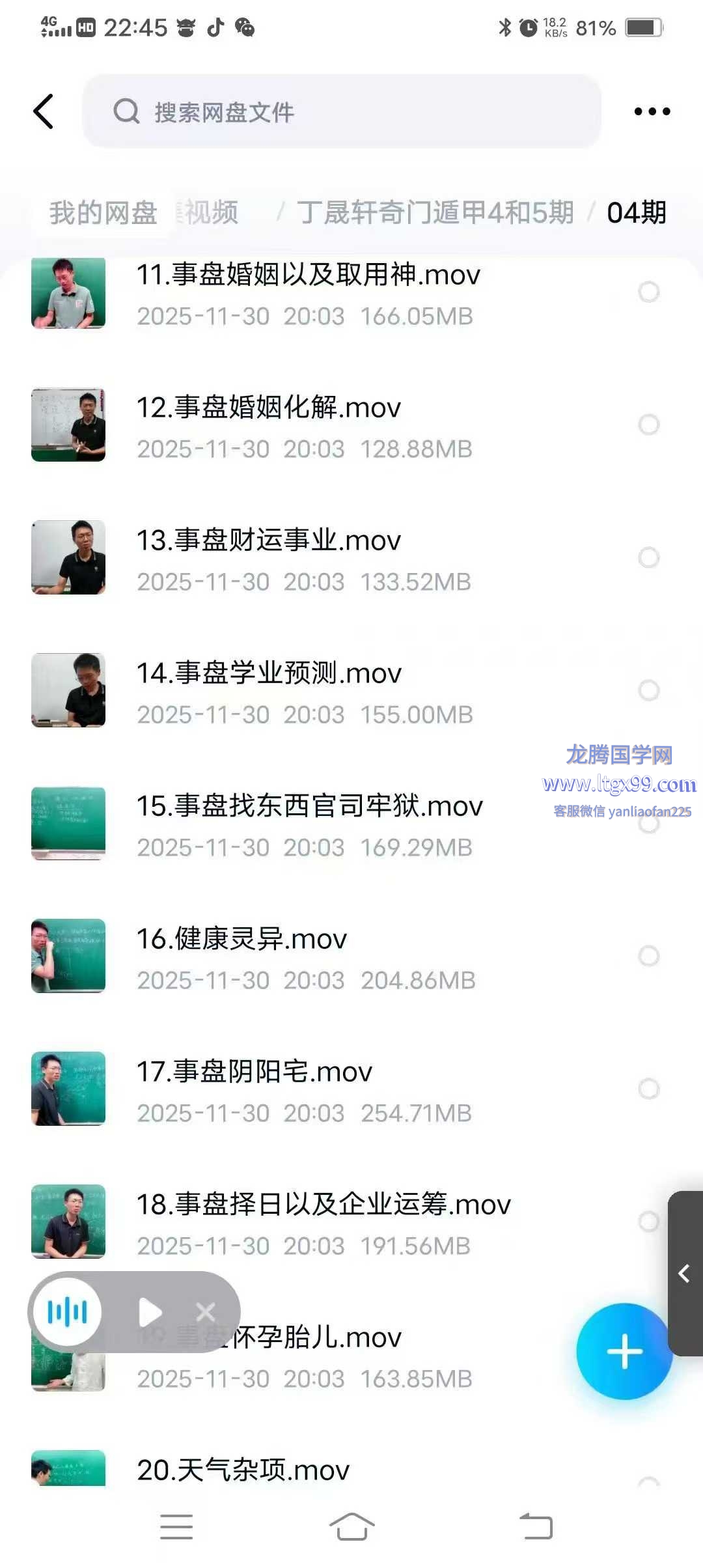Play audio in the floating mini player
Viewport: 703px width, 1568px height.
[150, 1312]
